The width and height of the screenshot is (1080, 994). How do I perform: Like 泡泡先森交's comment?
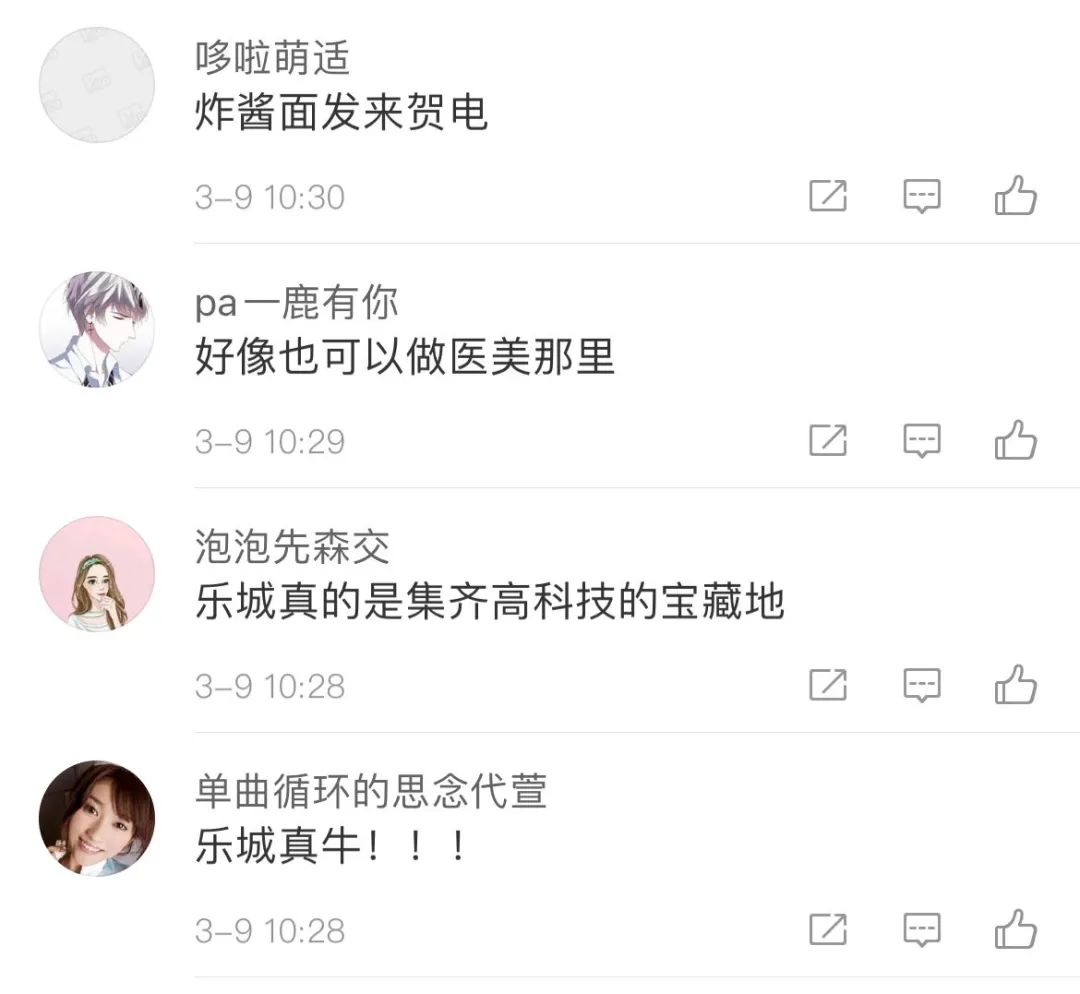pyautogui.click(x=1015, y=685)
